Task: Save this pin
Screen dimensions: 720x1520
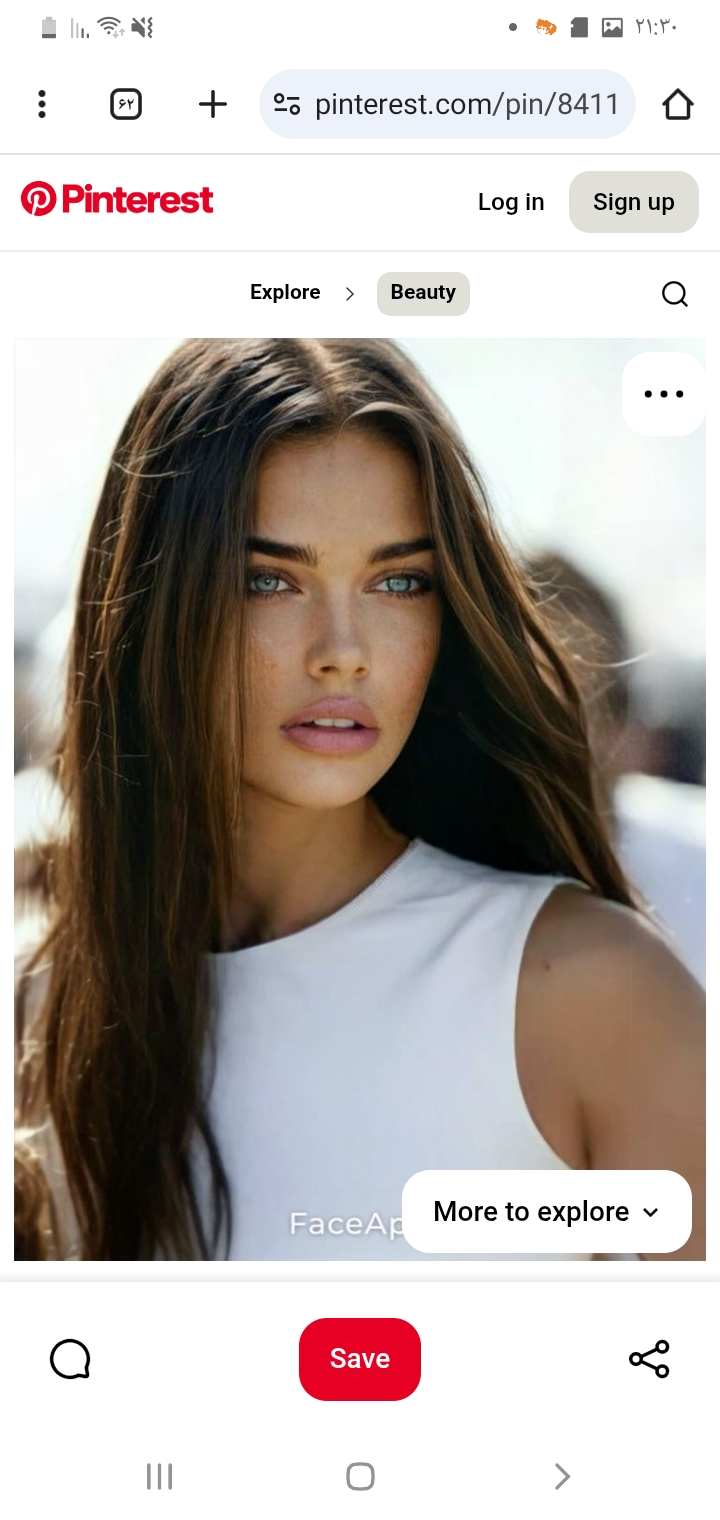Action: [360, 1359]
